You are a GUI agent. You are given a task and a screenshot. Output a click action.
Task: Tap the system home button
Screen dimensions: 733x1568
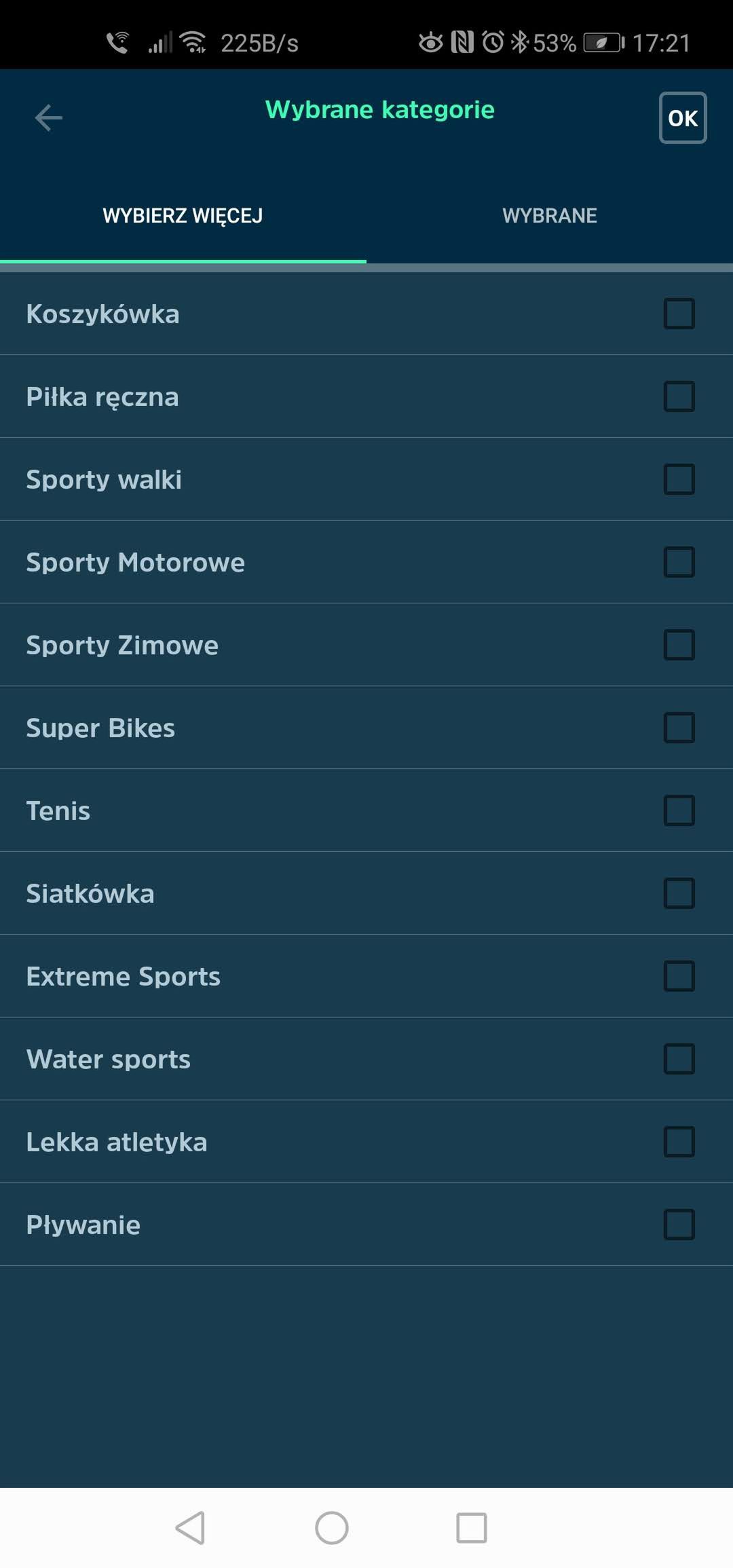pyautogui.click(x=332, y=1528)
